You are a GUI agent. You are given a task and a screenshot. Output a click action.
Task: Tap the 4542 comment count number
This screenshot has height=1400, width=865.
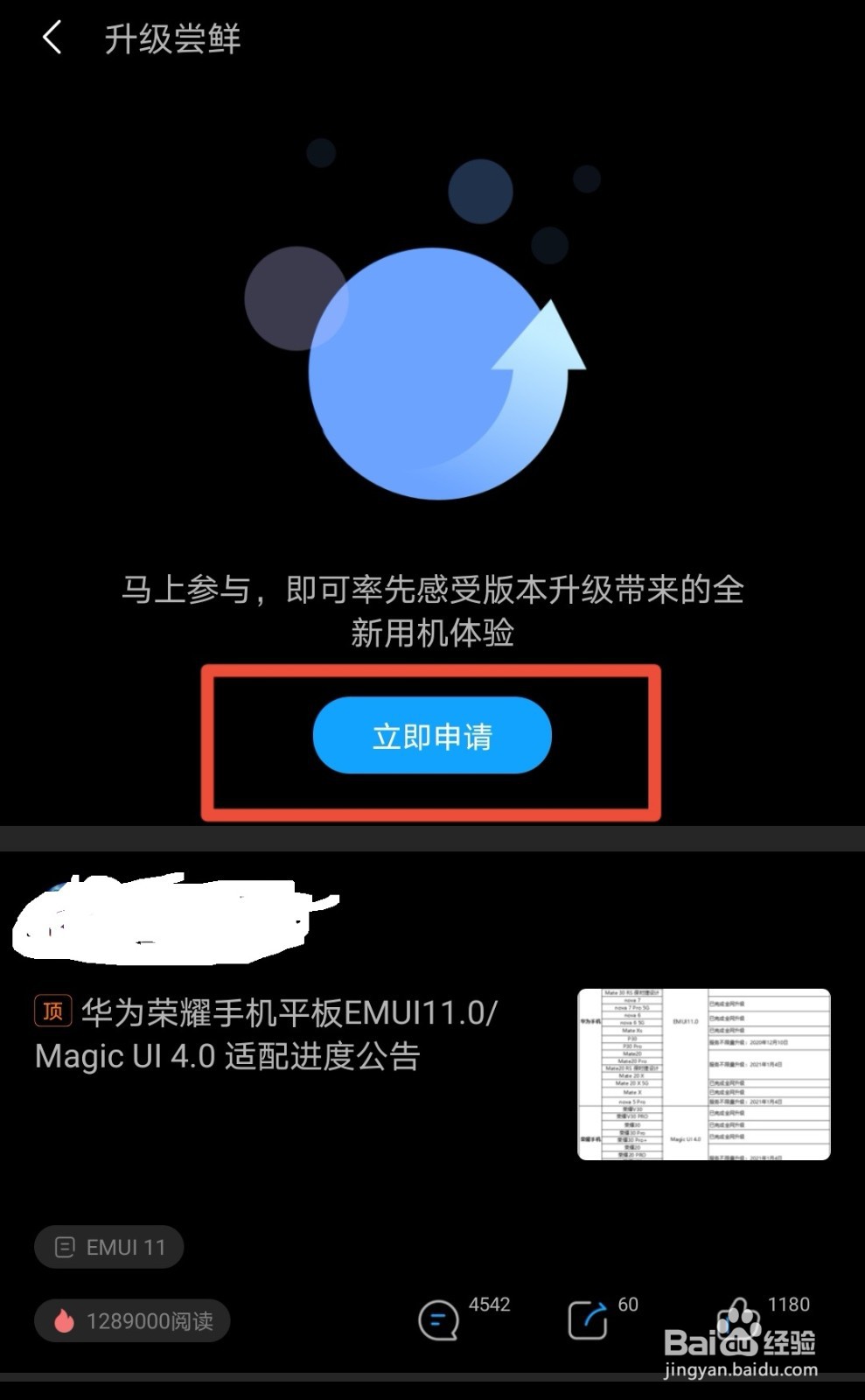pyautogui.click(x=490, y=1305)
